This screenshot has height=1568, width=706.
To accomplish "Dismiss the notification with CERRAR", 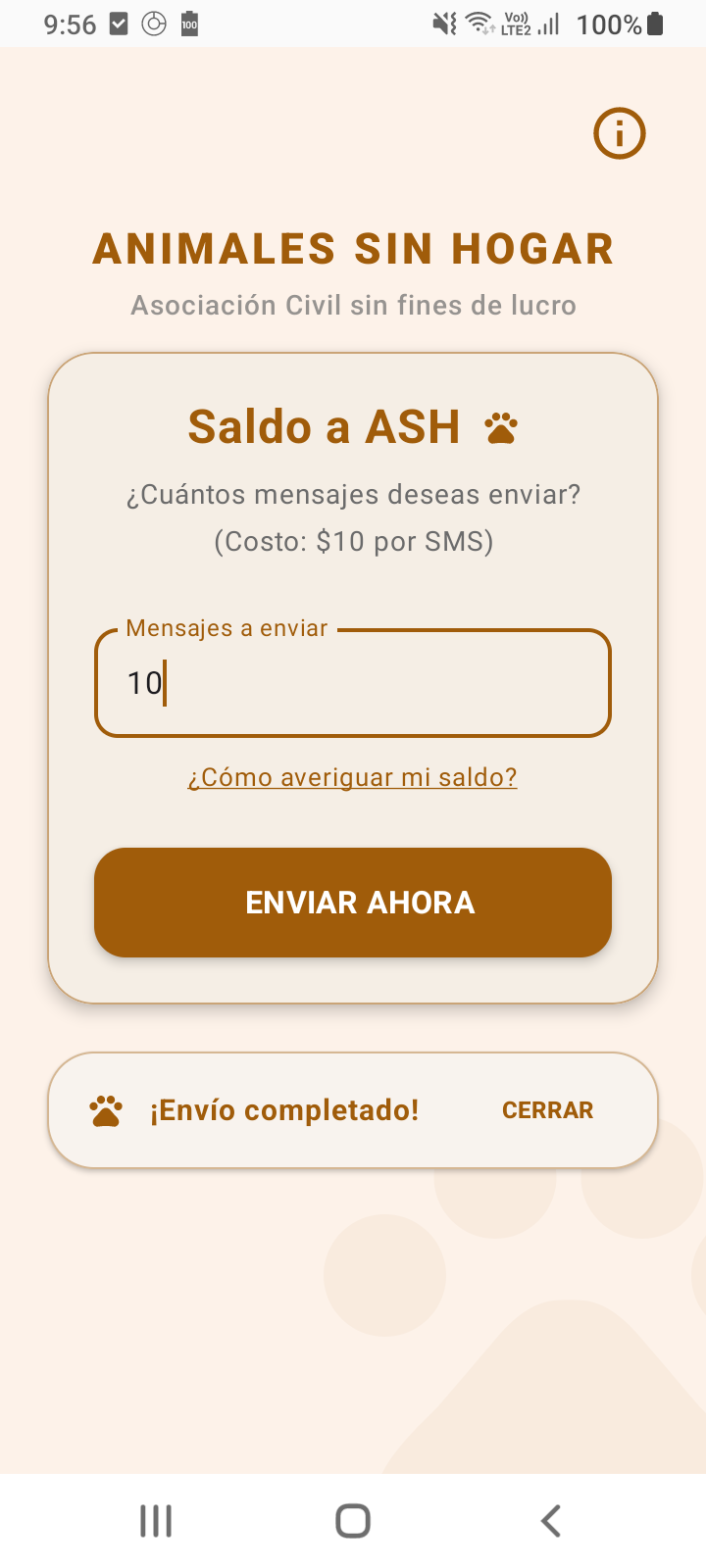I will (547, 1109).
